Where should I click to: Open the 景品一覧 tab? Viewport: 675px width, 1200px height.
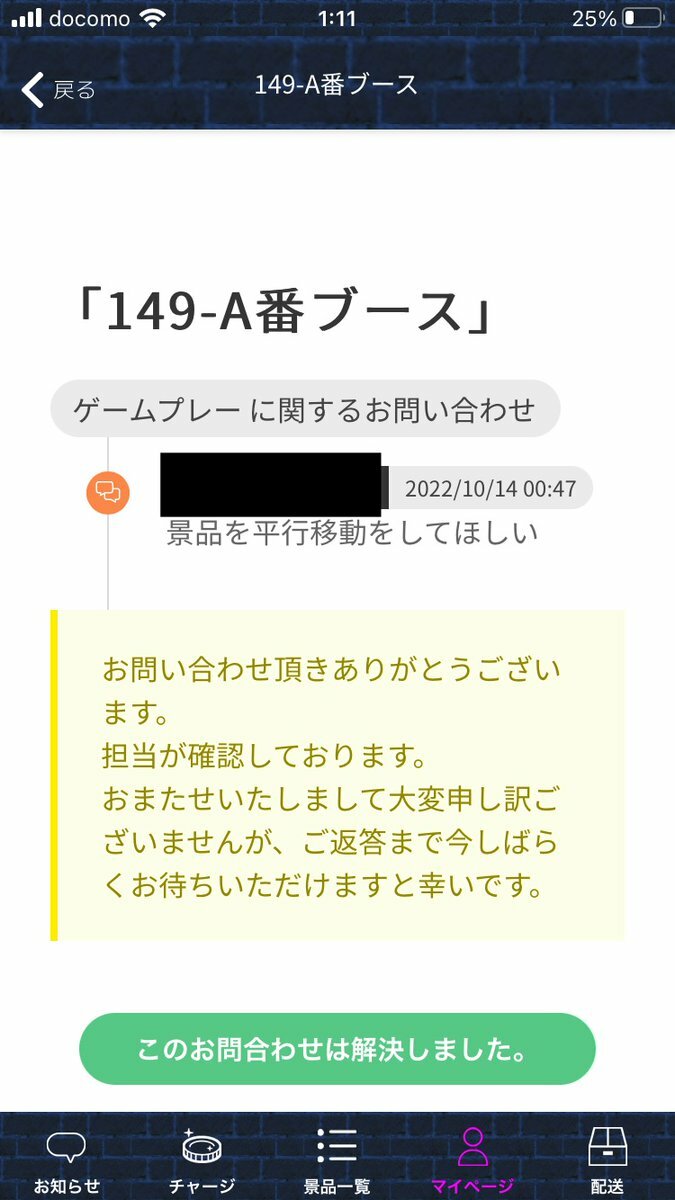337,1160
